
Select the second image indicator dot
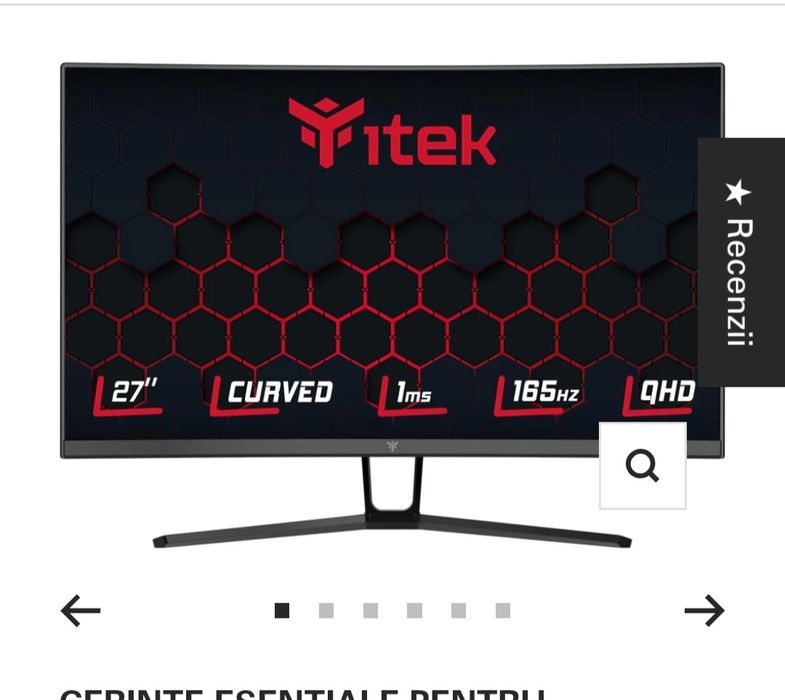point(326,610)
